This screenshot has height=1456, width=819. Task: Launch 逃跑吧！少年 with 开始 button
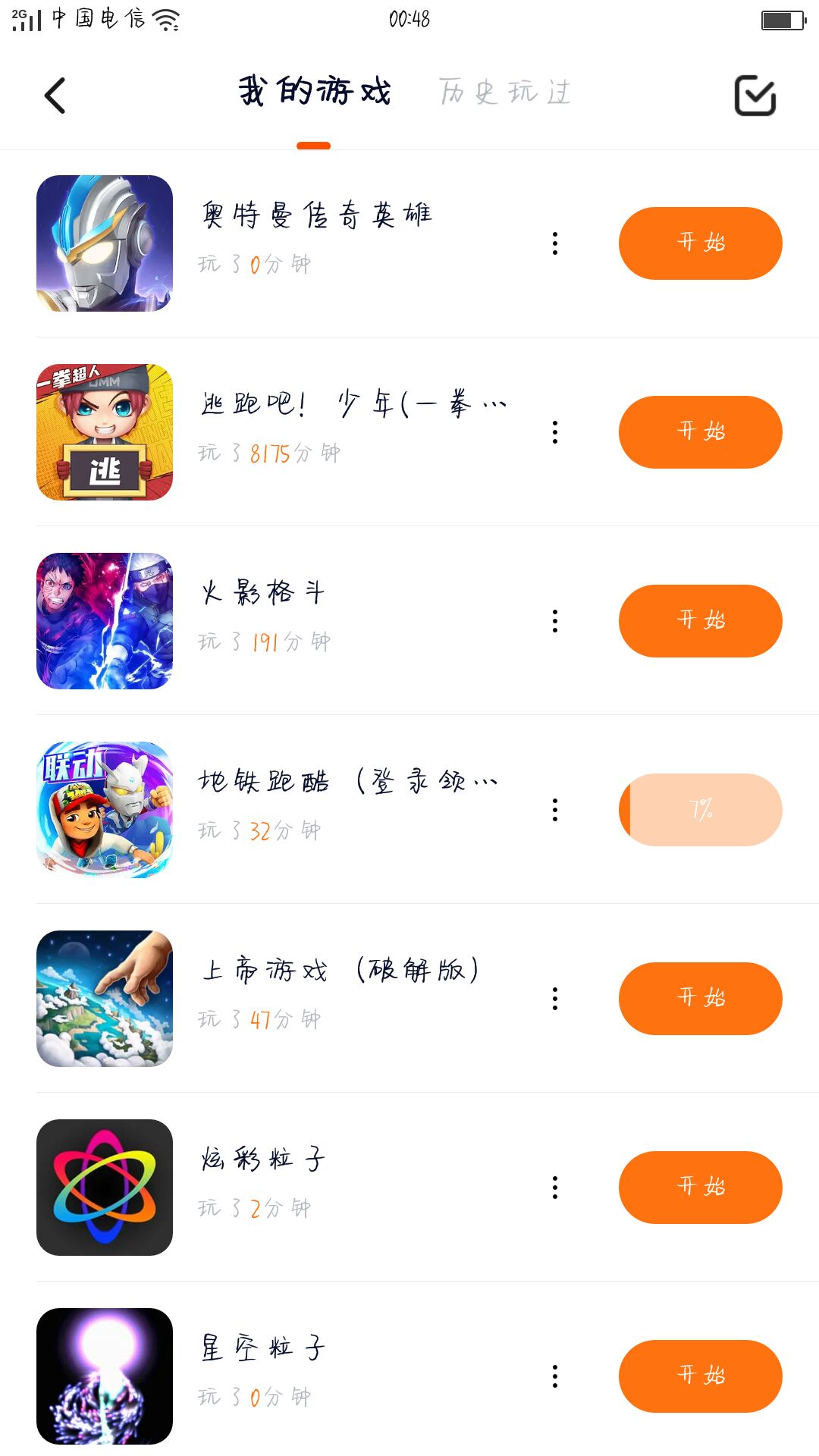point(700,432)
